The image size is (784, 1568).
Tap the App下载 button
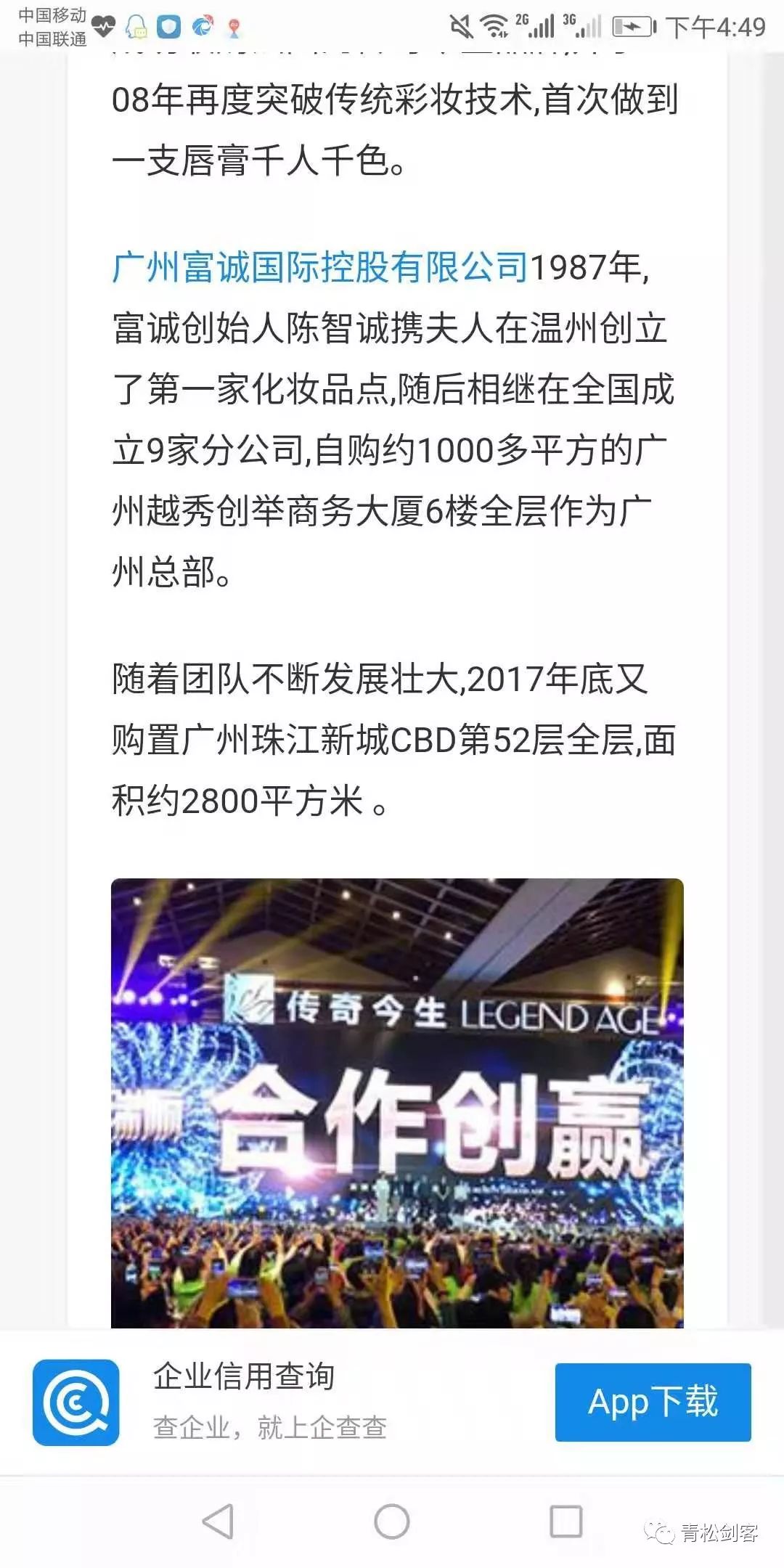click(x=653, y=1402)
